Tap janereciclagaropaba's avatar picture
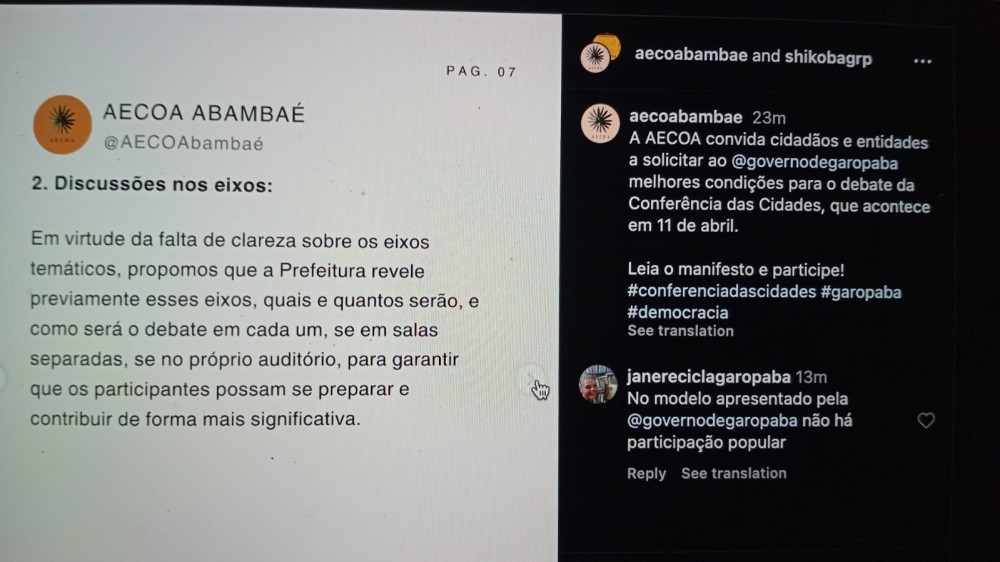Screen dimensions: 1000x562 click(x=598, y=384)
